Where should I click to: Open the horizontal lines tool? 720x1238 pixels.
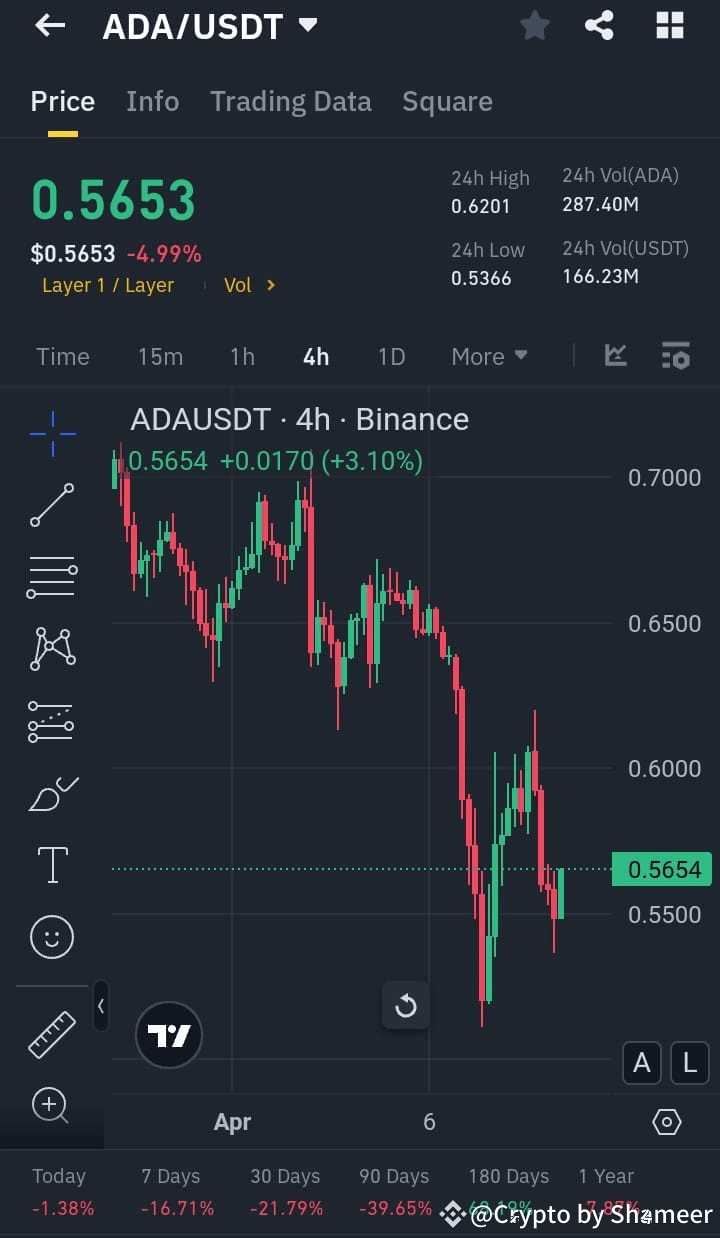[x=52, y=577]
